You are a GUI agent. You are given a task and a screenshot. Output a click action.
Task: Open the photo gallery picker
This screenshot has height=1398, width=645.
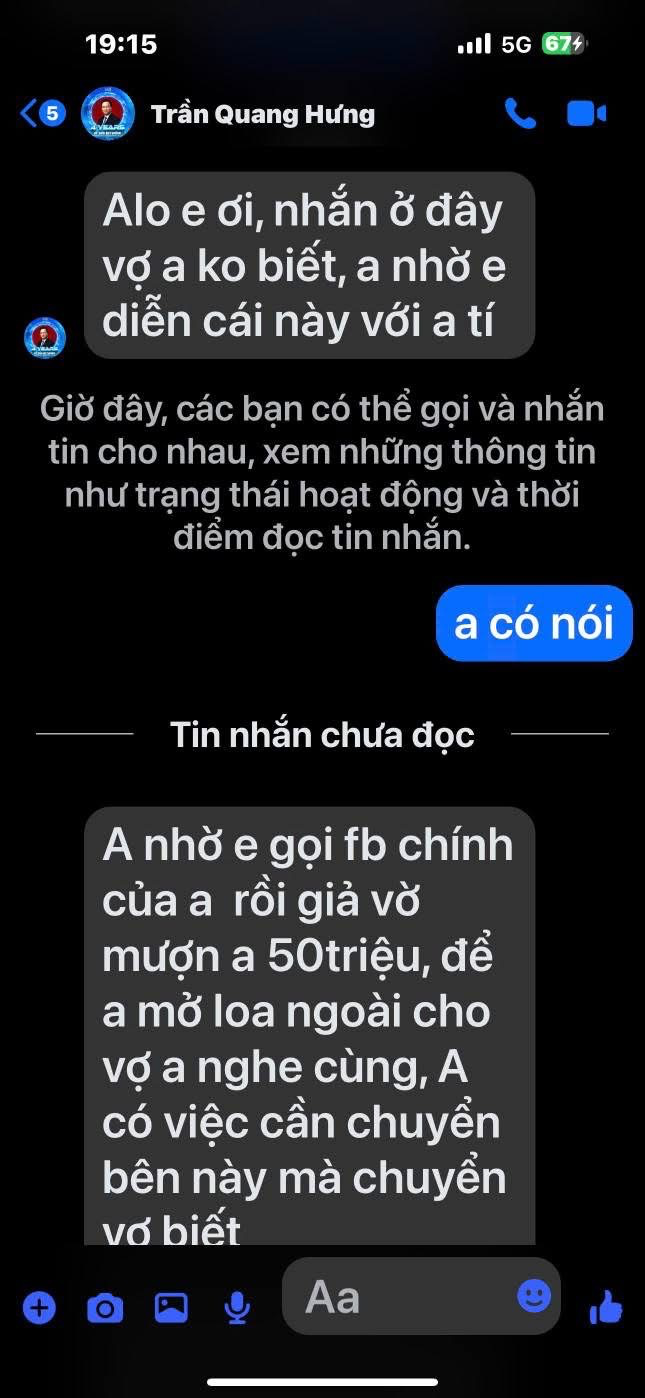coord(171,1306)
